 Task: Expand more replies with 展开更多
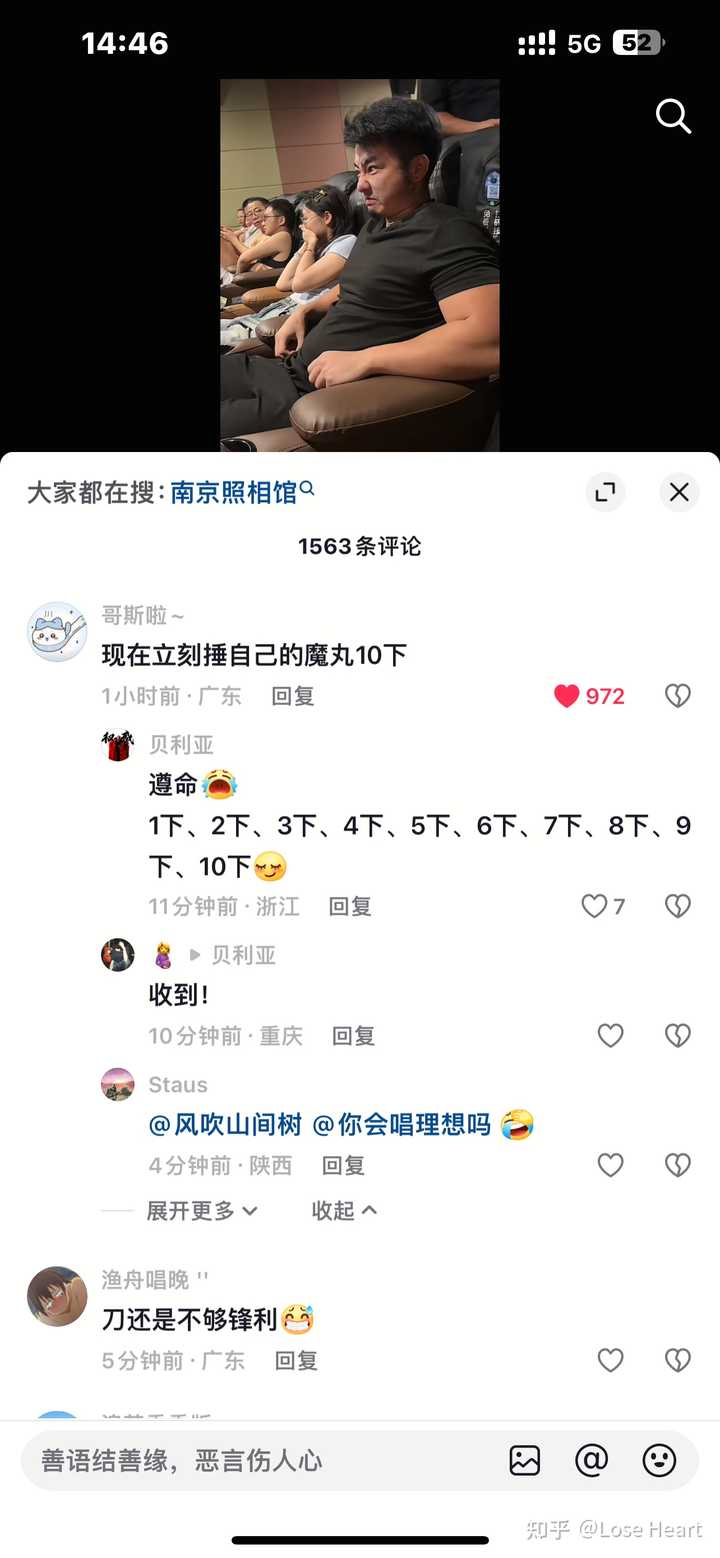point(201,1210)
